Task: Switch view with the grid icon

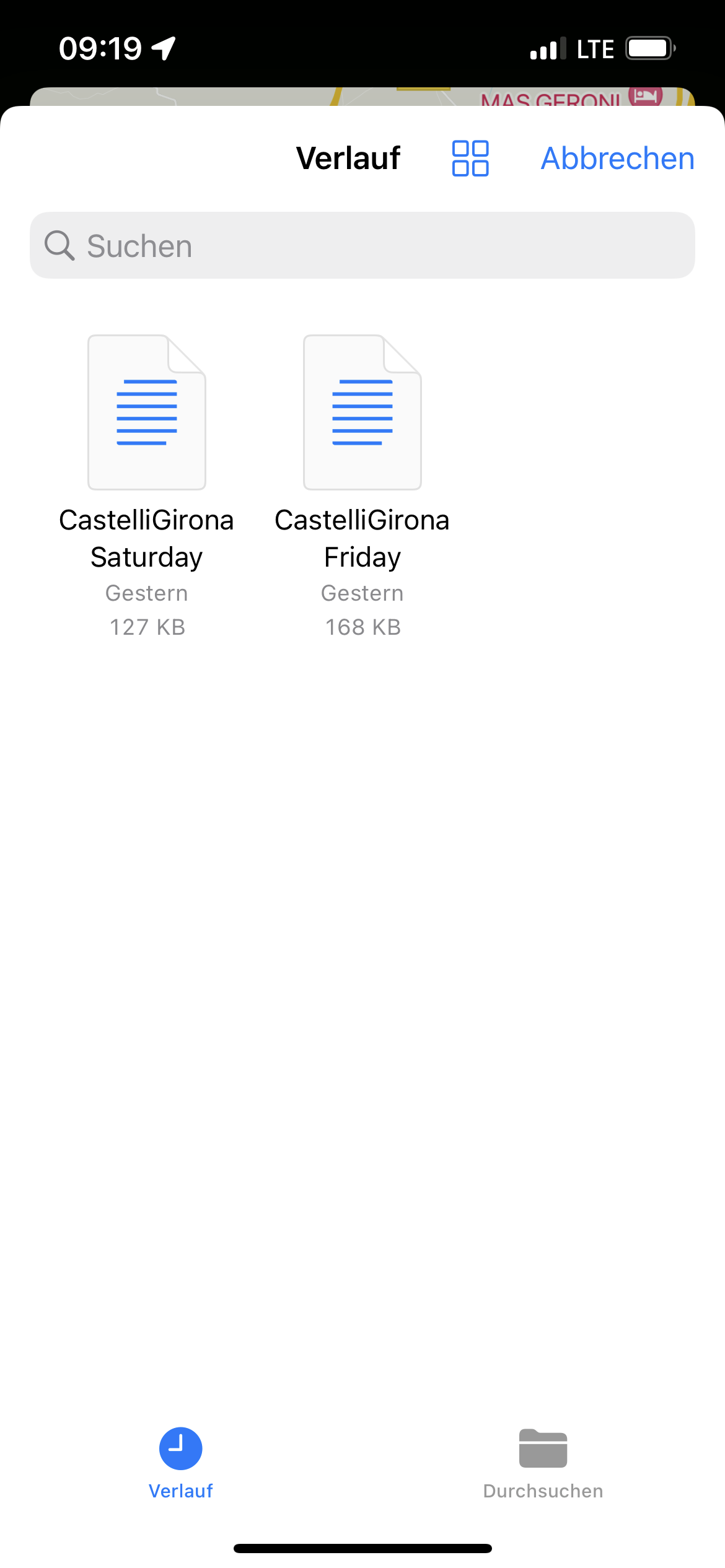Action: (470, 159)
